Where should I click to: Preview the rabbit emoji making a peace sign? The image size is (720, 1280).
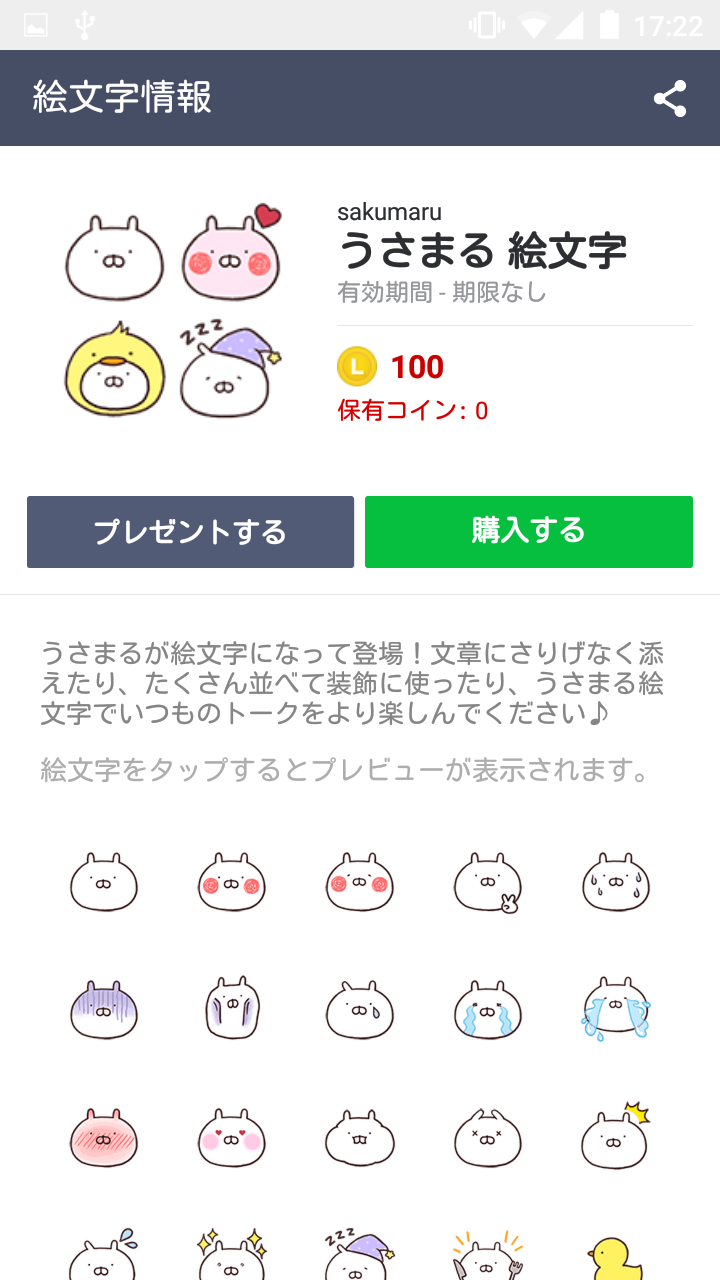pos(487,883)
